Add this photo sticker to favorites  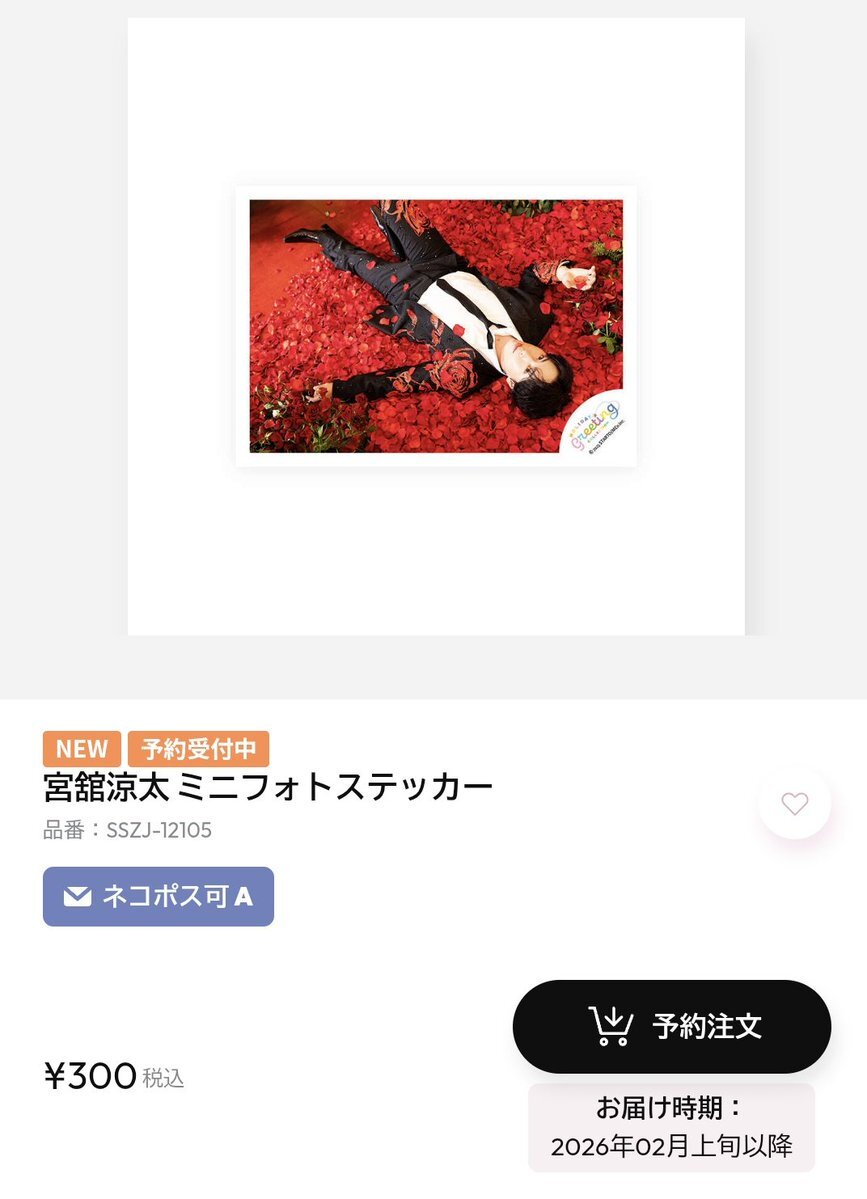(794, 803)
